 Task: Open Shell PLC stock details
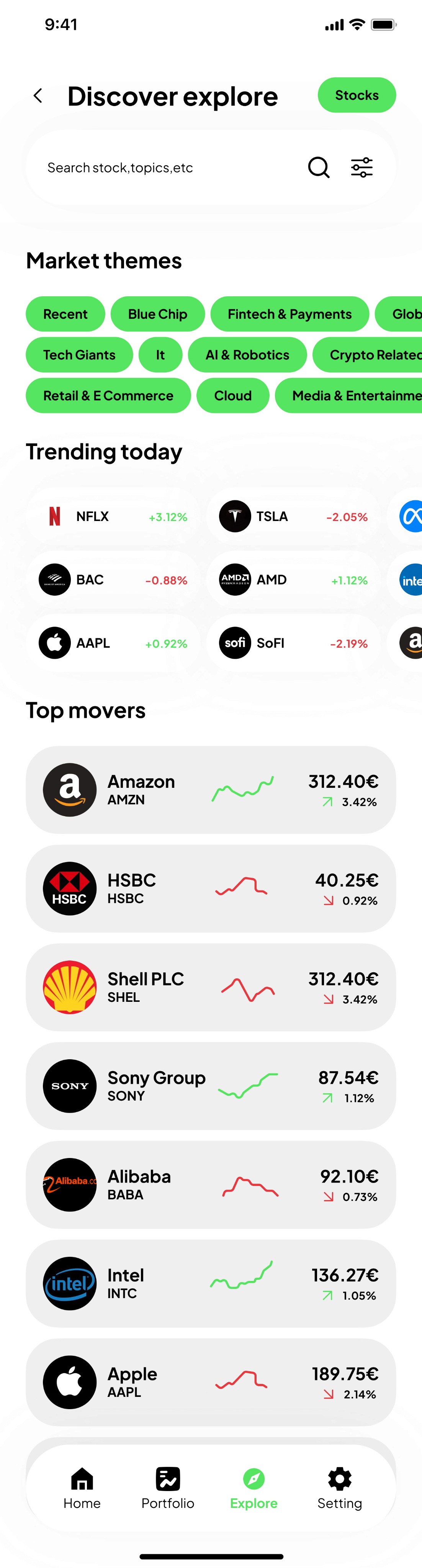pos(211,987)
